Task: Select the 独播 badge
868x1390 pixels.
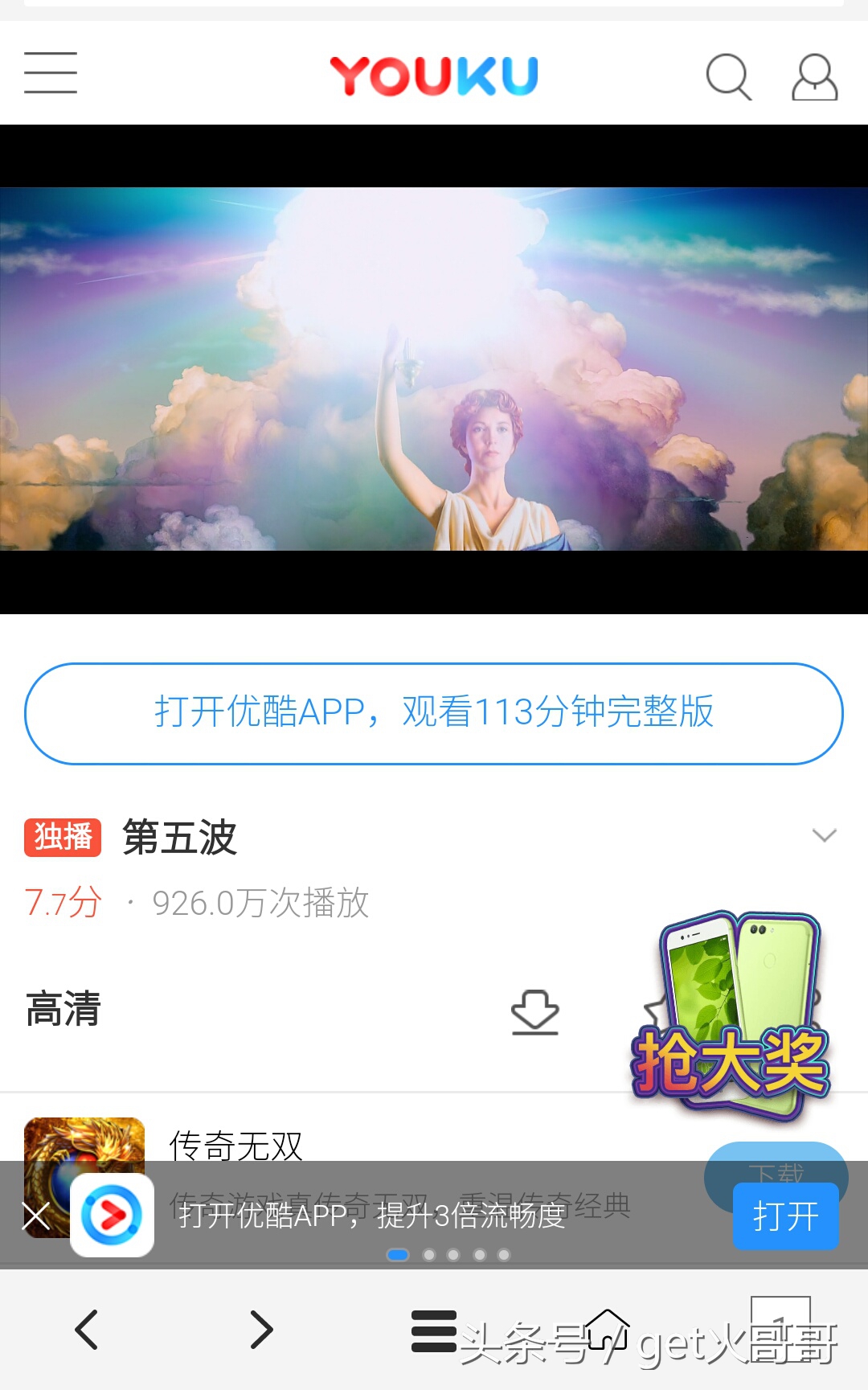Action: click(x=62, y=836)
